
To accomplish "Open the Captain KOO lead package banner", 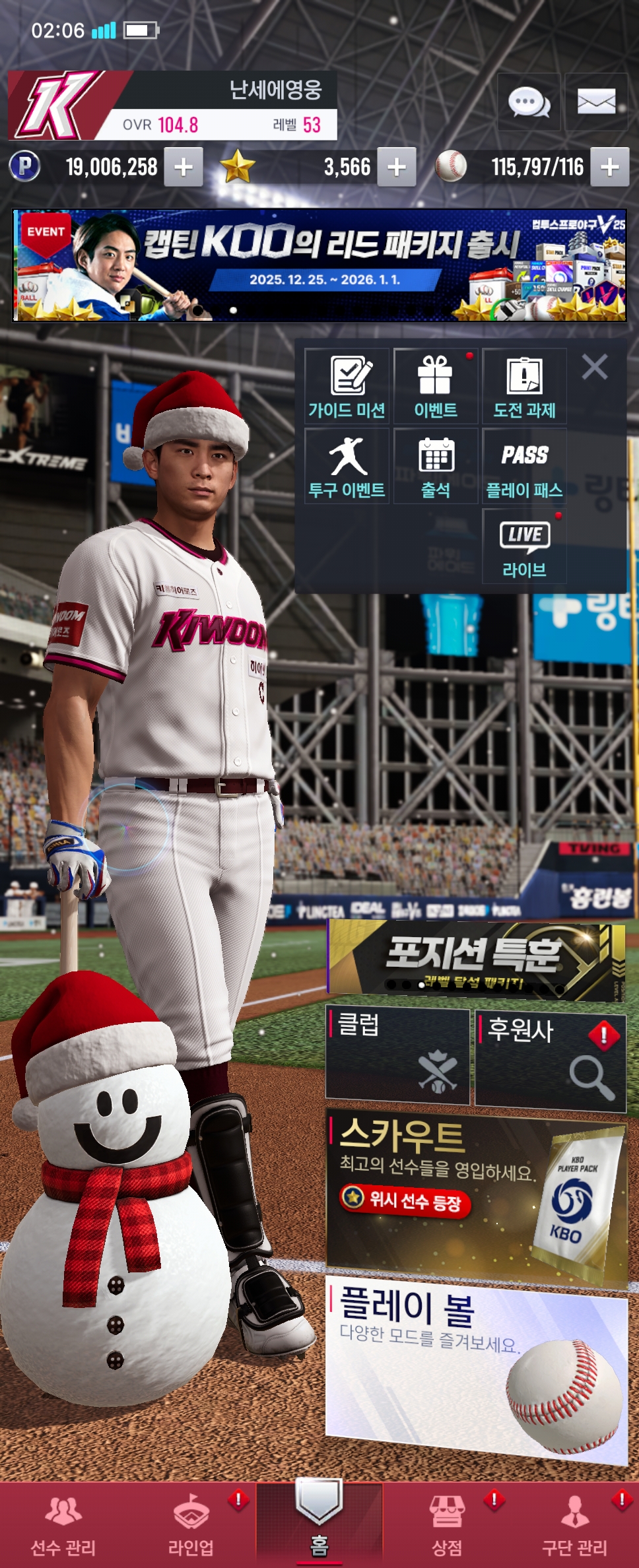I will tap(319, 265).
